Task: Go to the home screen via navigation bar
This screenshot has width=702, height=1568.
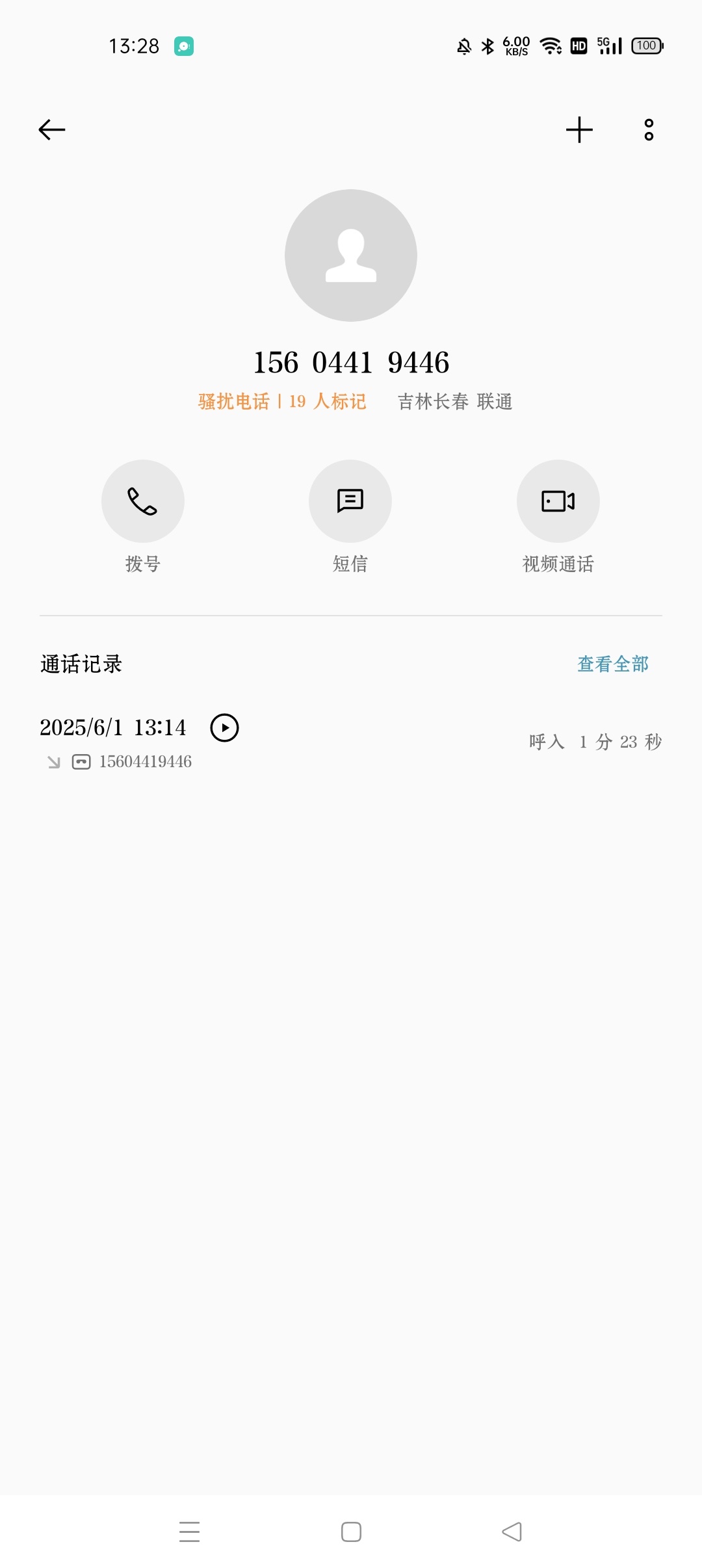Action: pyautogui.click(x=351, y=1532)
